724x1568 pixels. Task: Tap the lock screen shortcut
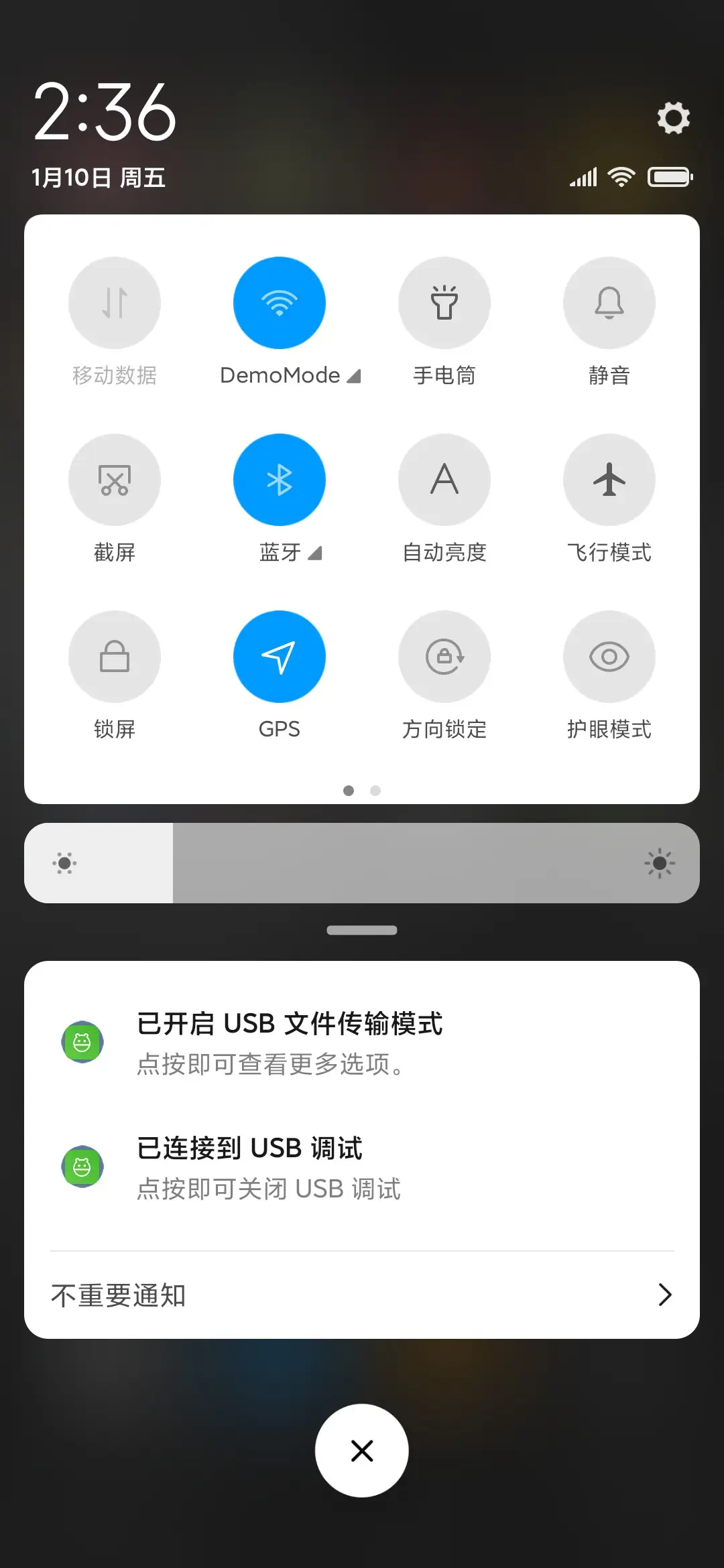coord(115,657)
